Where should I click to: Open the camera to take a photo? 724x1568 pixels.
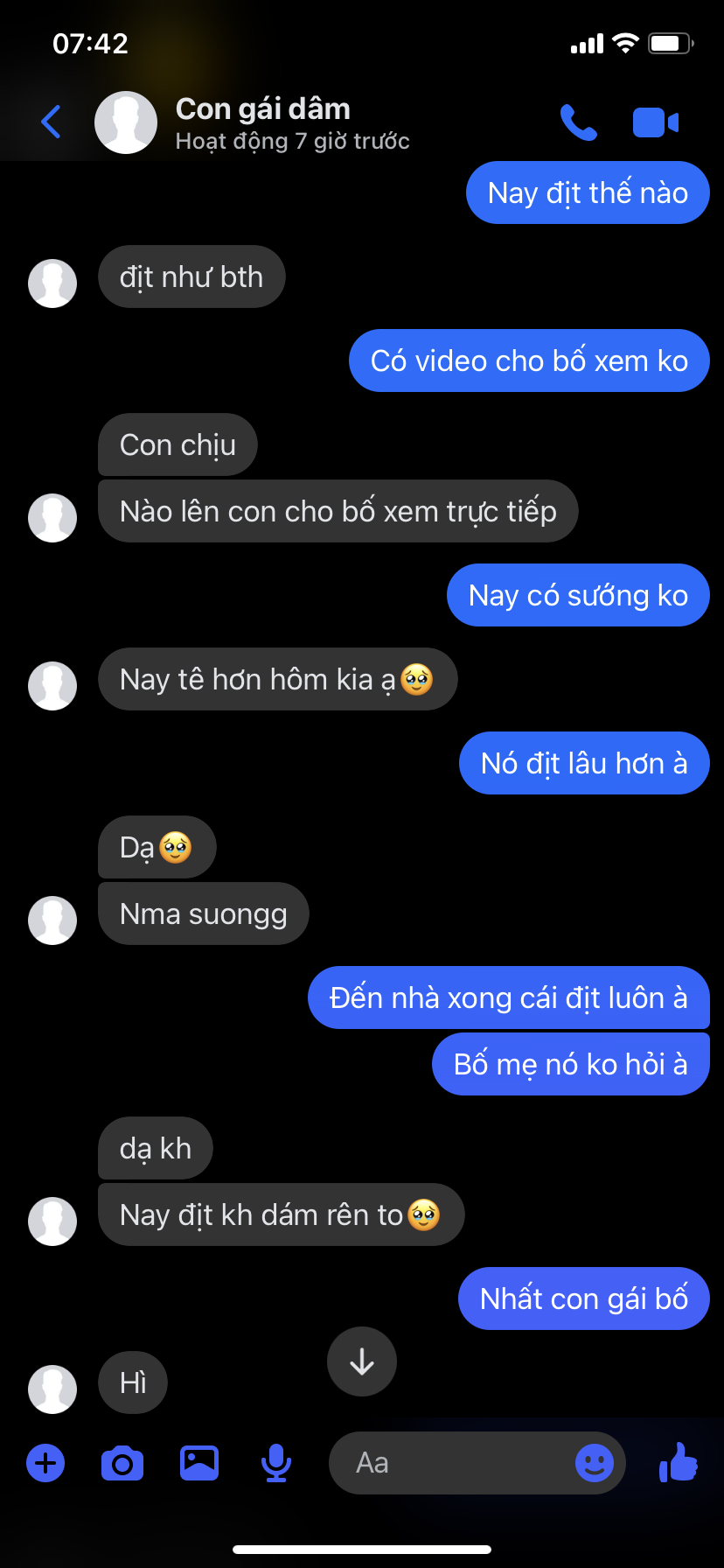pyautogui.click(x=122, y=1463)
